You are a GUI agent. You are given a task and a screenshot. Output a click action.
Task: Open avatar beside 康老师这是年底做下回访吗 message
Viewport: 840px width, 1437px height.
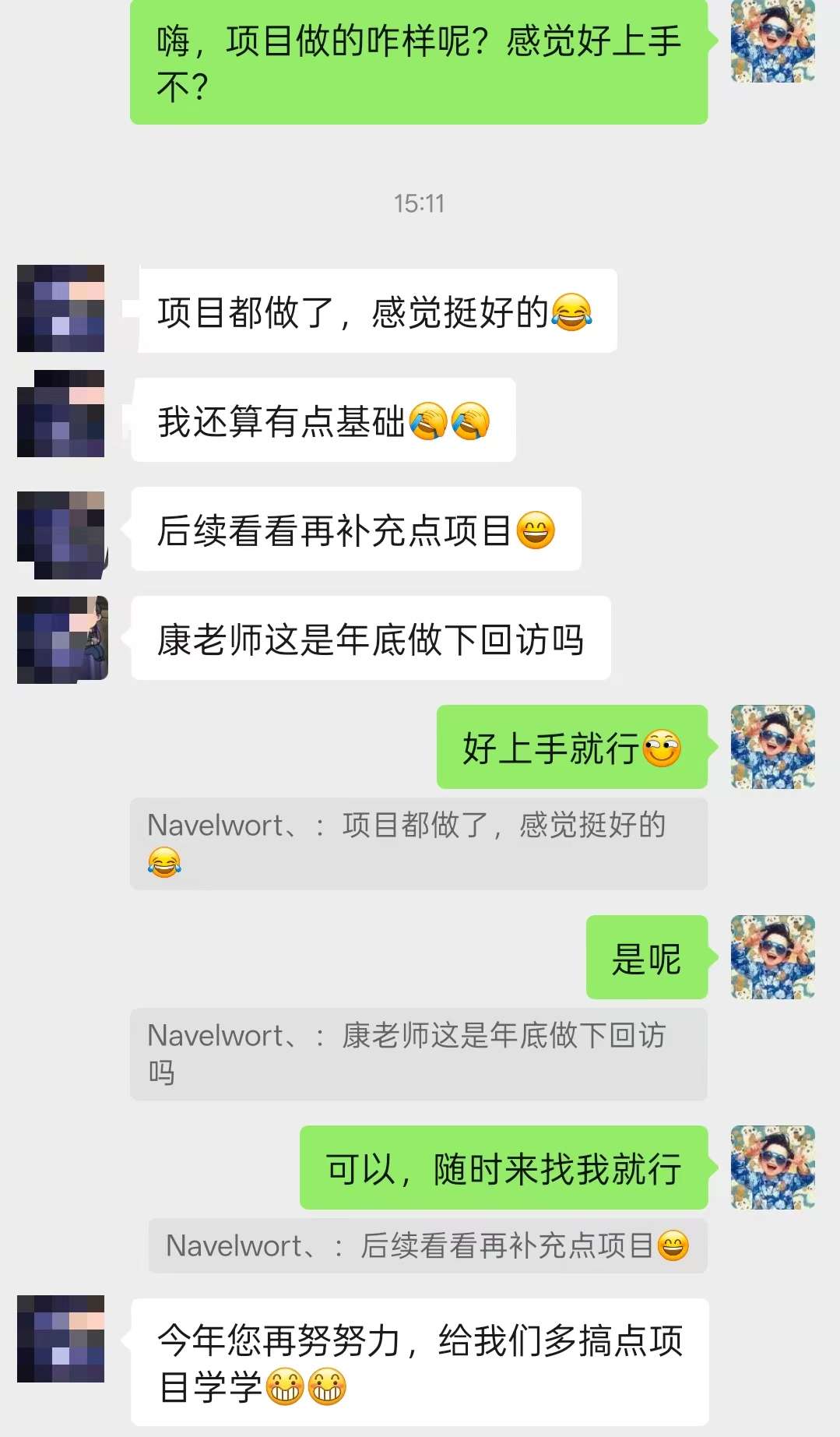(62, 639)
